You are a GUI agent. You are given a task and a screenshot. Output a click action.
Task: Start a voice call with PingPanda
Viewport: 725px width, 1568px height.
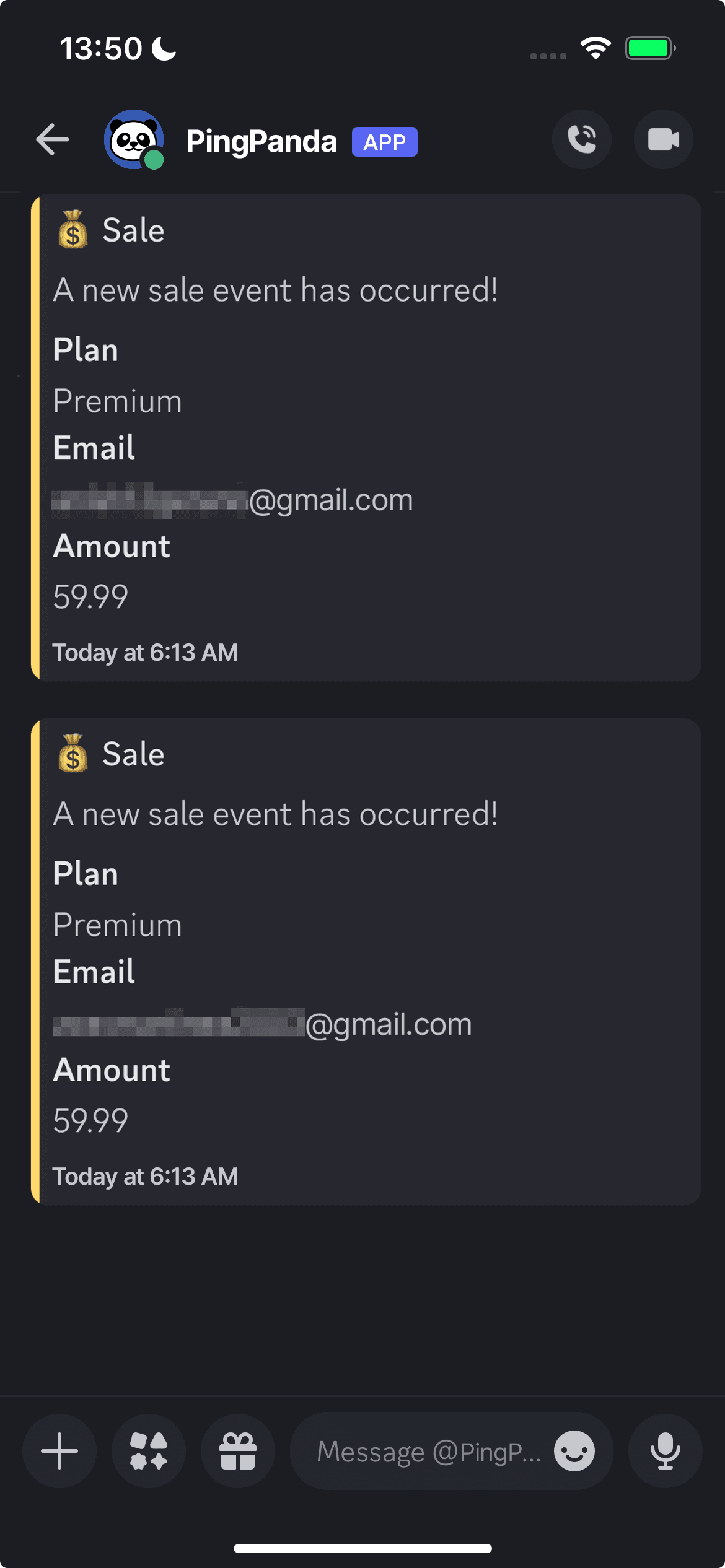click(582, 139)
